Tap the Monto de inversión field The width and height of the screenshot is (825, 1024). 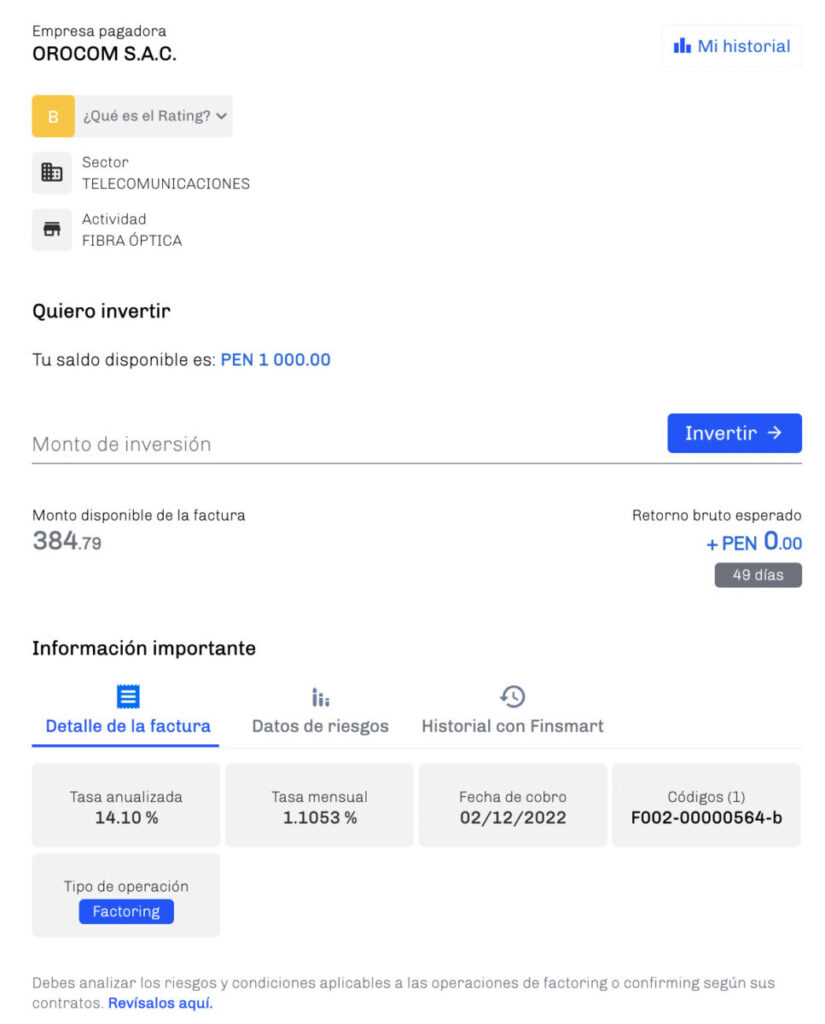pos(348,444)
